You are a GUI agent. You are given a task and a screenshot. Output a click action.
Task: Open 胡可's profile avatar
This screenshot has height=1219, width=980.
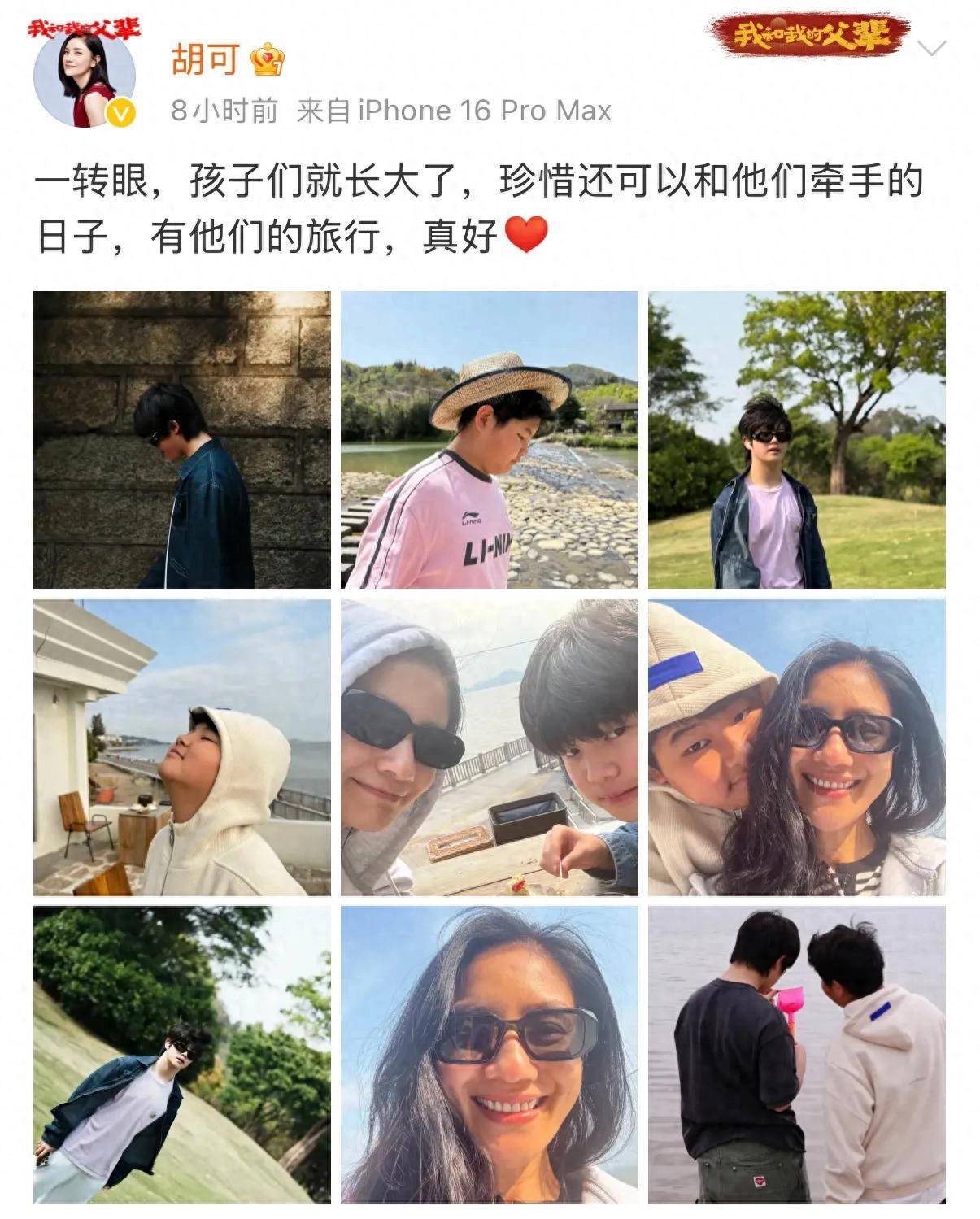coord(84,80)
